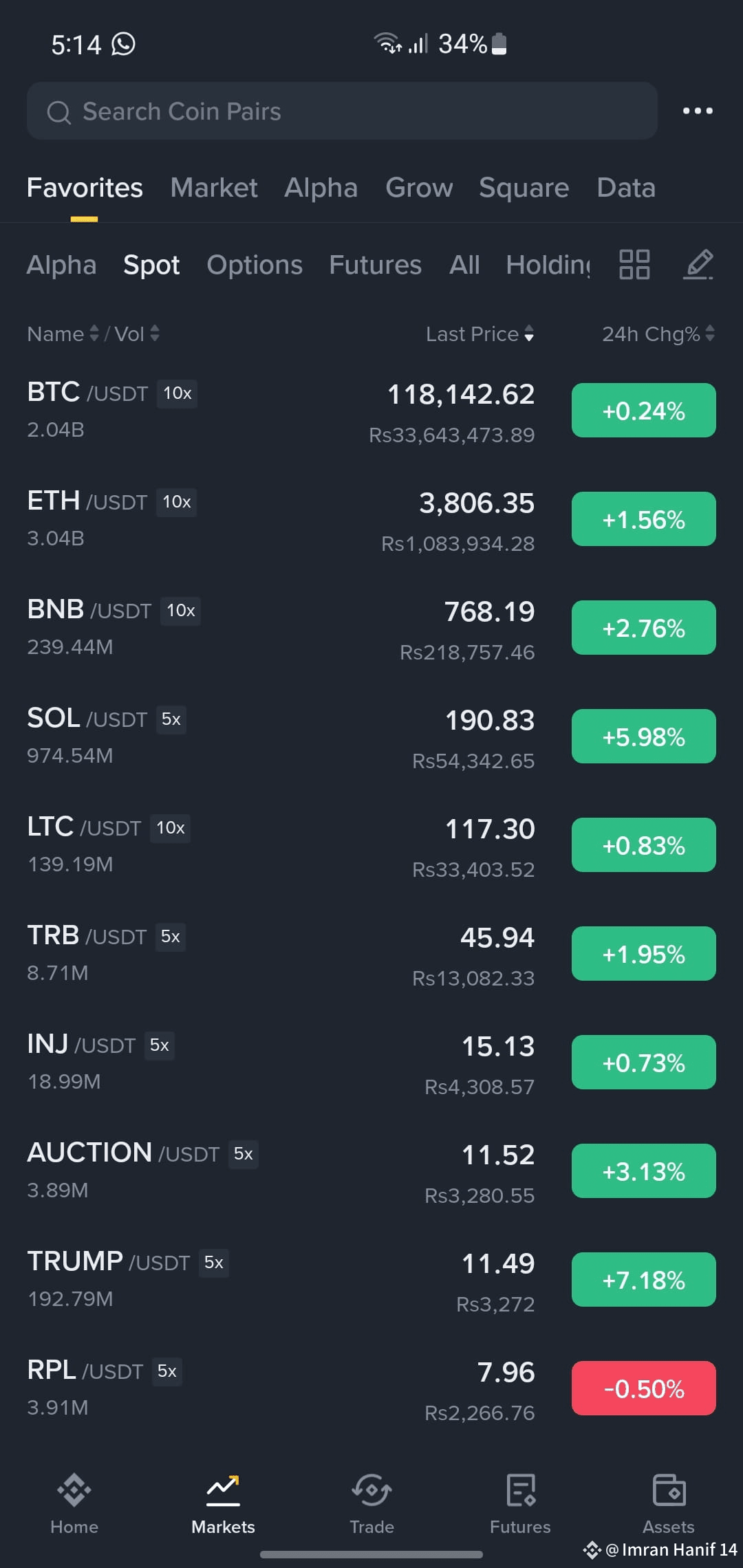Open the ETH/USDT row

pos(371,520)
